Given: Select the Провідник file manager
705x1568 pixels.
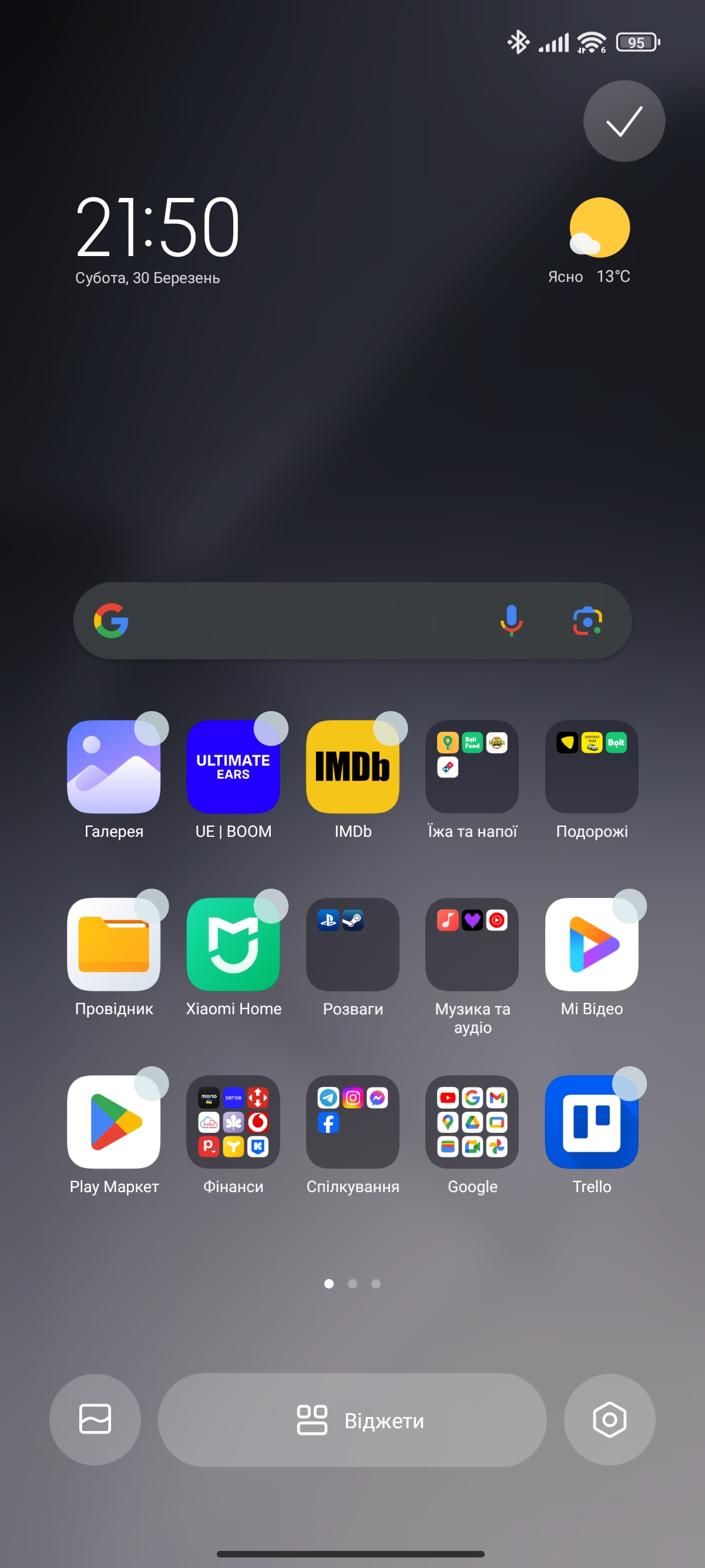Looking at the screenshot, I should point(114,944).
